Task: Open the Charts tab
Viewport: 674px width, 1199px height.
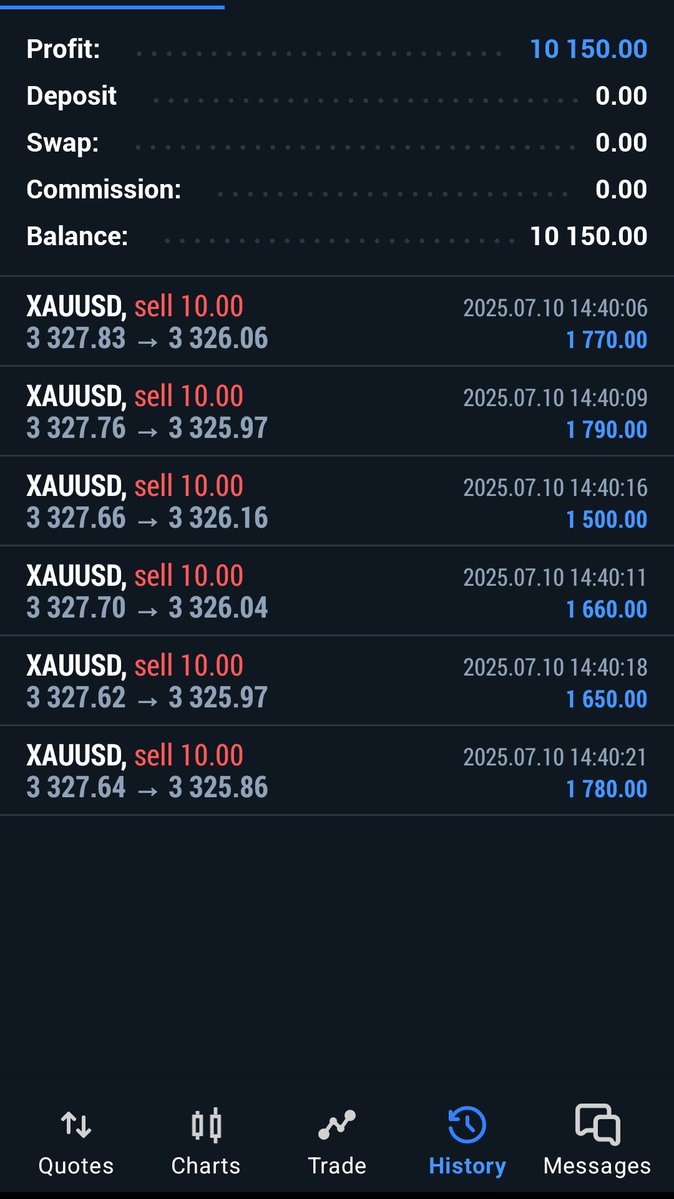Action: coord(206,1142)
